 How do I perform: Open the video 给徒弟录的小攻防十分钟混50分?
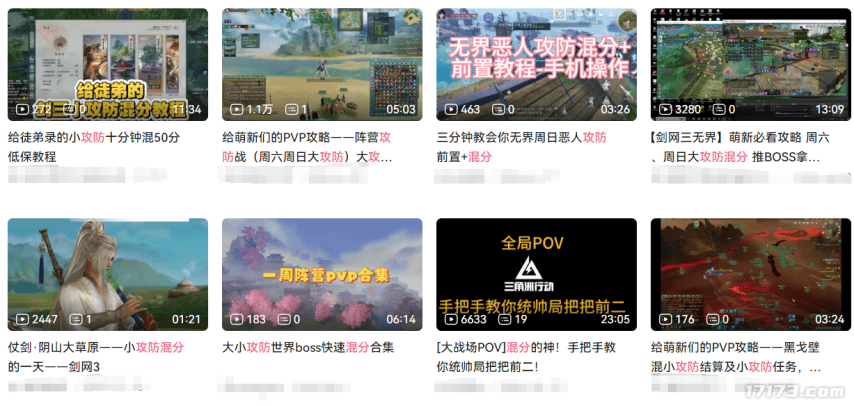[x=107, y=64]
